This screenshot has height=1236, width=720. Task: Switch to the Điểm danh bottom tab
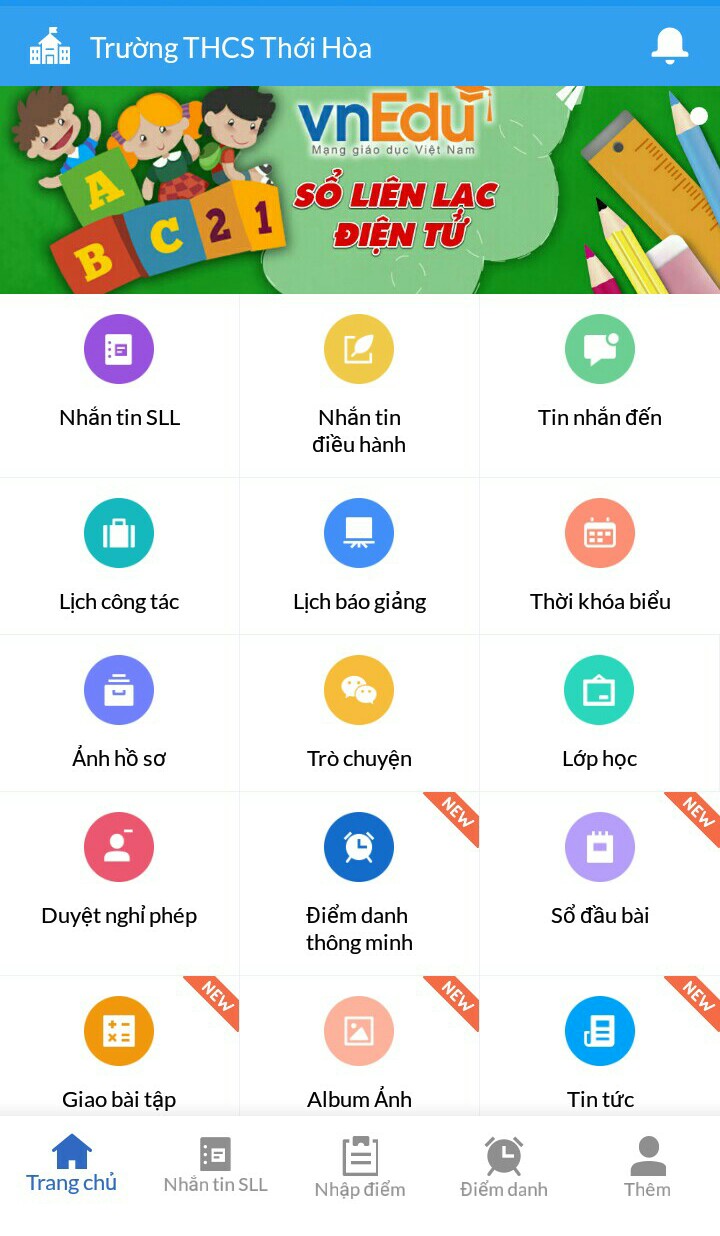pyautogui.click(x=504, y=1167)
